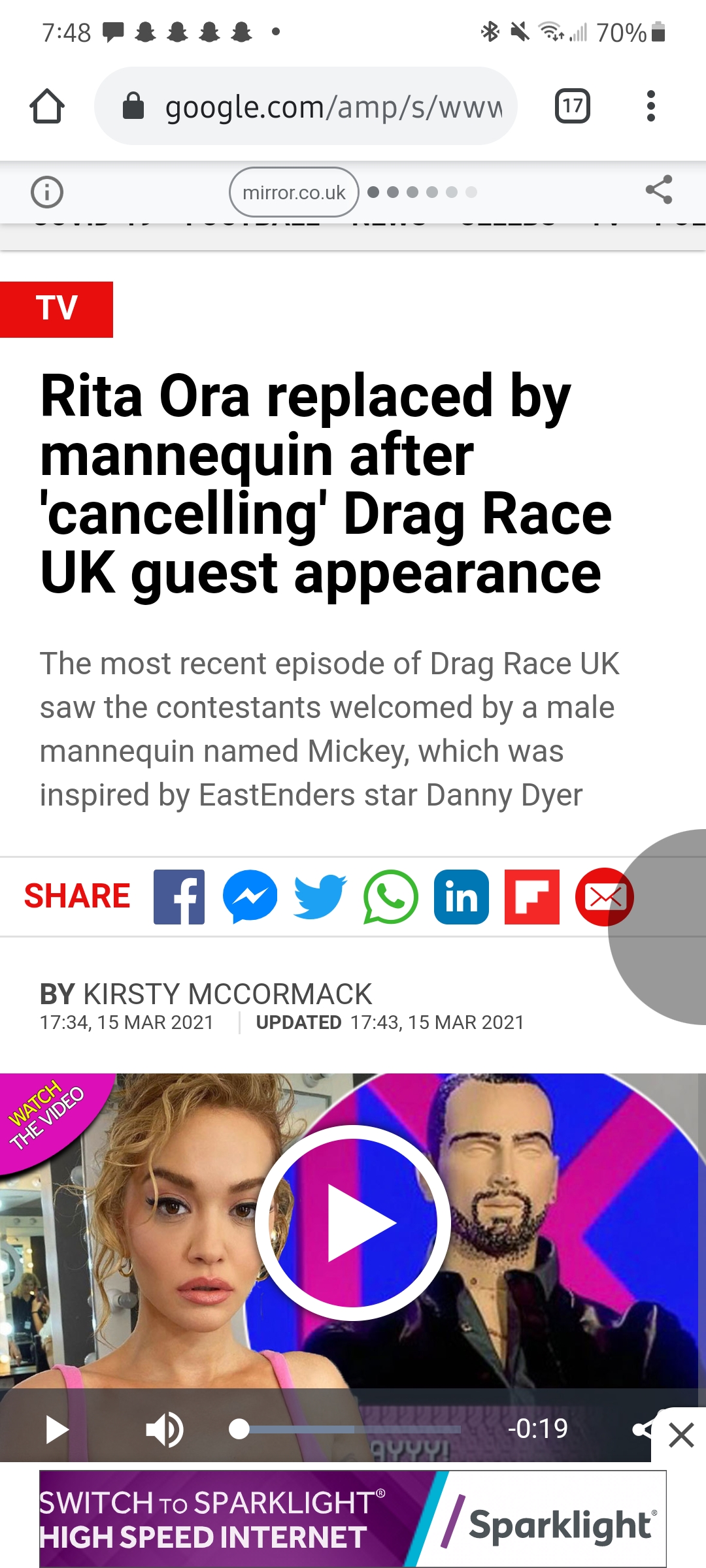Start the video with the large play button
Image resolution: width=706 pixels, height=1568 pixels.
(353, 1222)
